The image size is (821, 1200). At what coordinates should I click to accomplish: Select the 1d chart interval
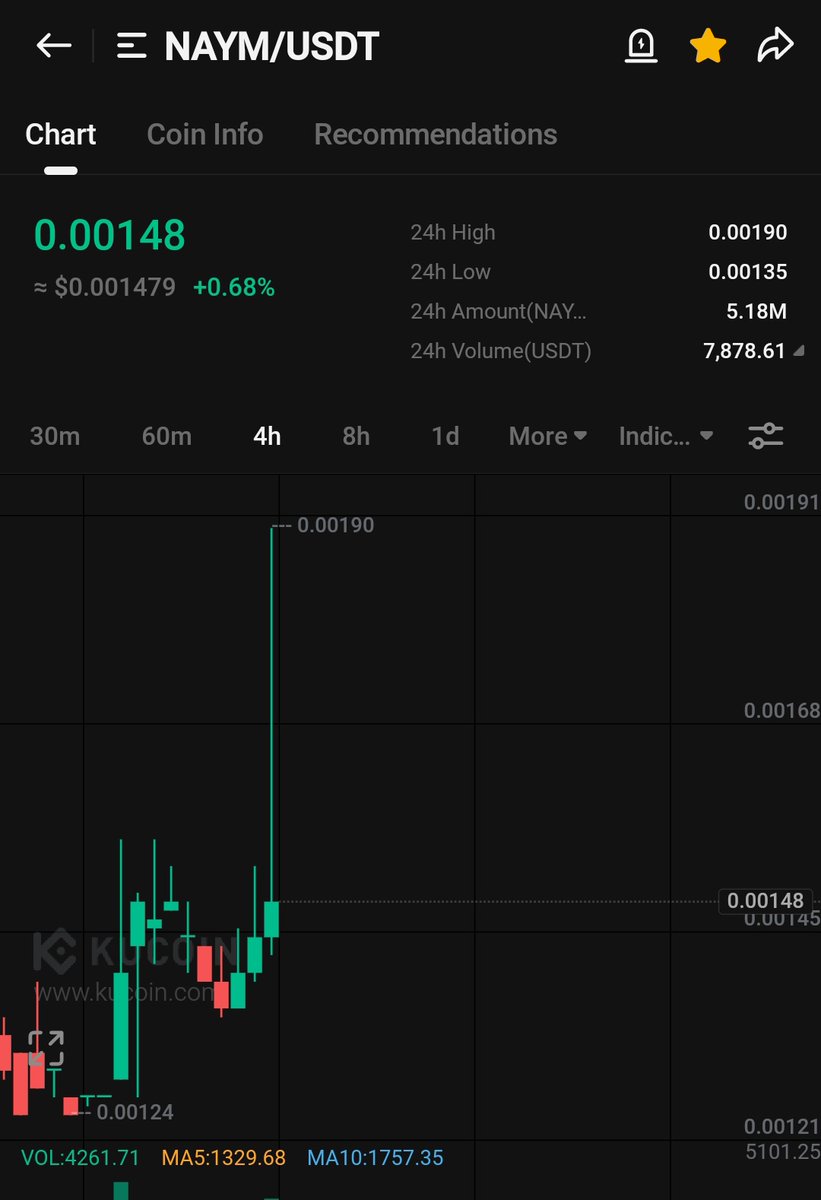coord(445,436)
